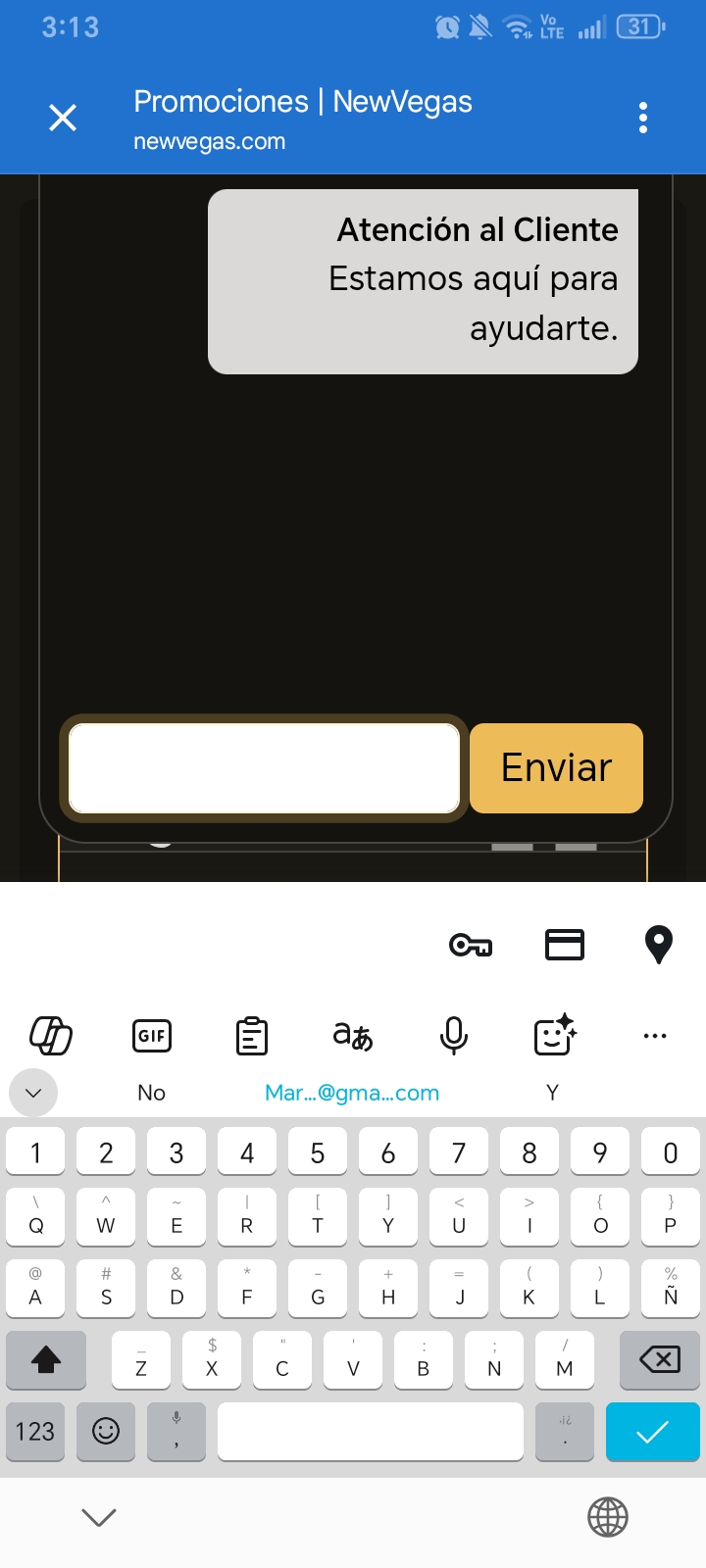Open the keyboard translate tool
Screen dimensions: 706x1568
tap(353, 1036)
